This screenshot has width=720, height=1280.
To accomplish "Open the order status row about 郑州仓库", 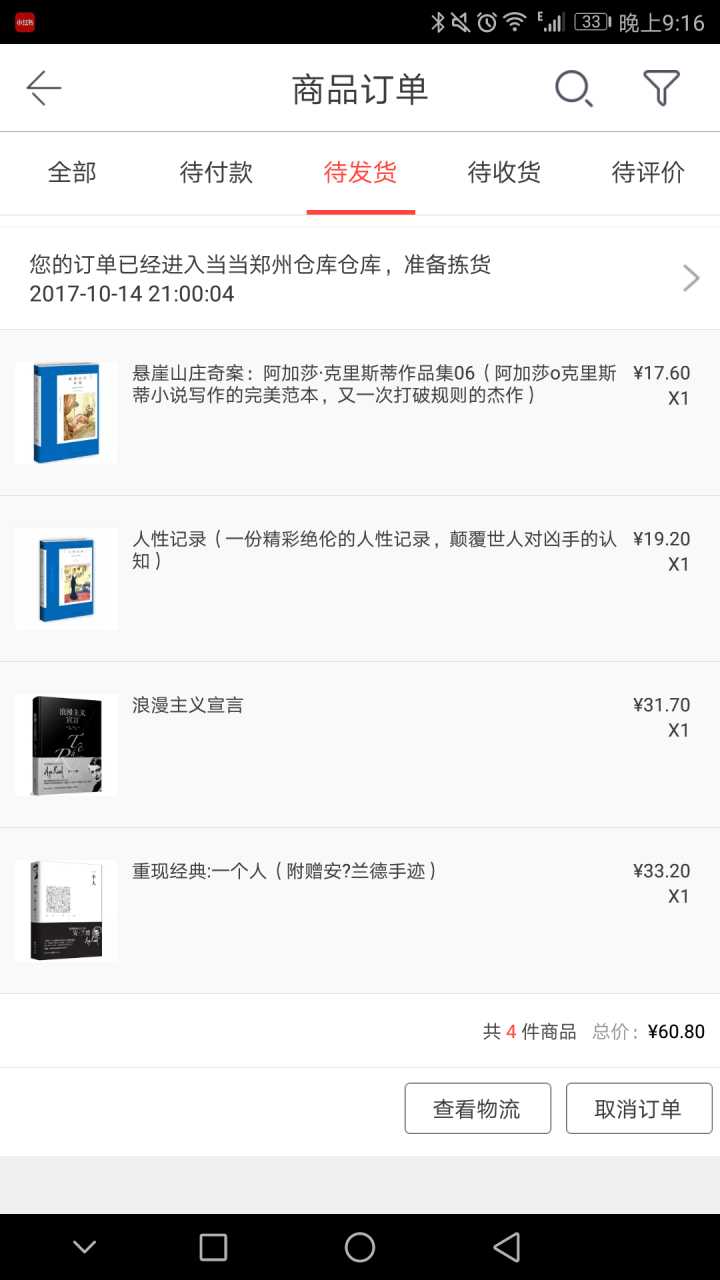I will [x=360, y=278].
